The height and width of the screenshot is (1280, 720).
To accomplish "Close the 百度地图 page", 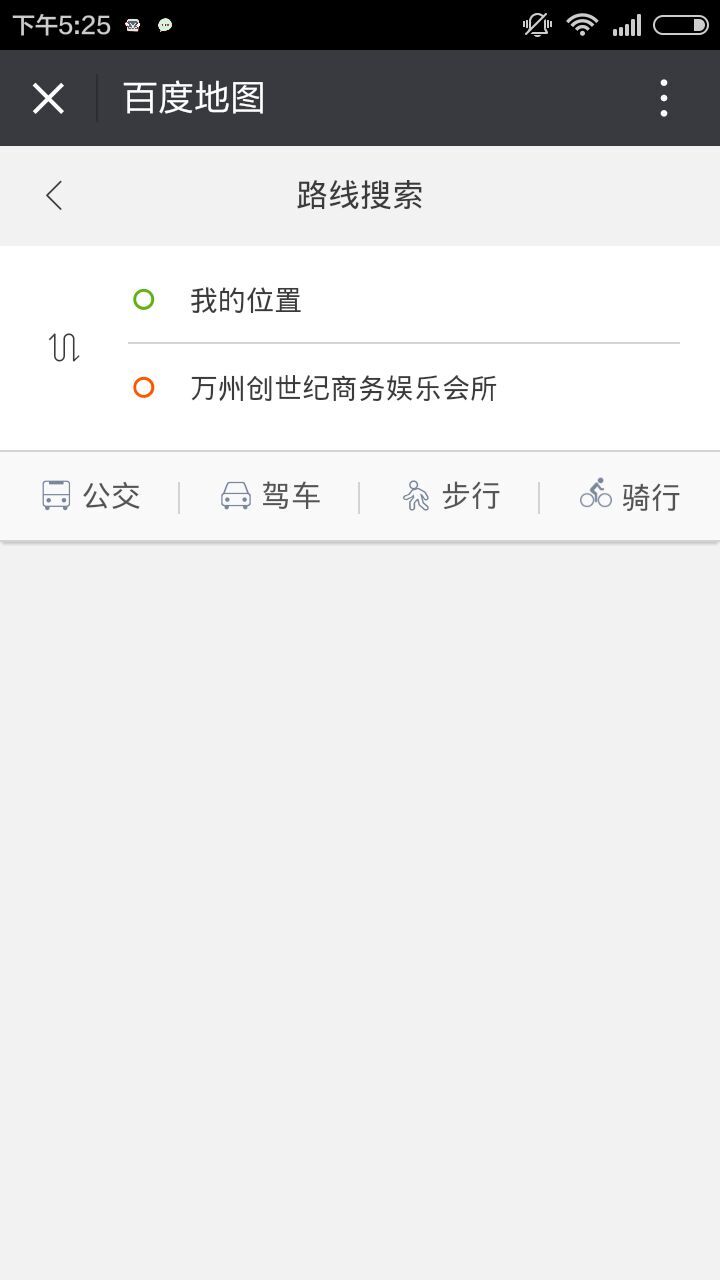I will click(48, 98).
